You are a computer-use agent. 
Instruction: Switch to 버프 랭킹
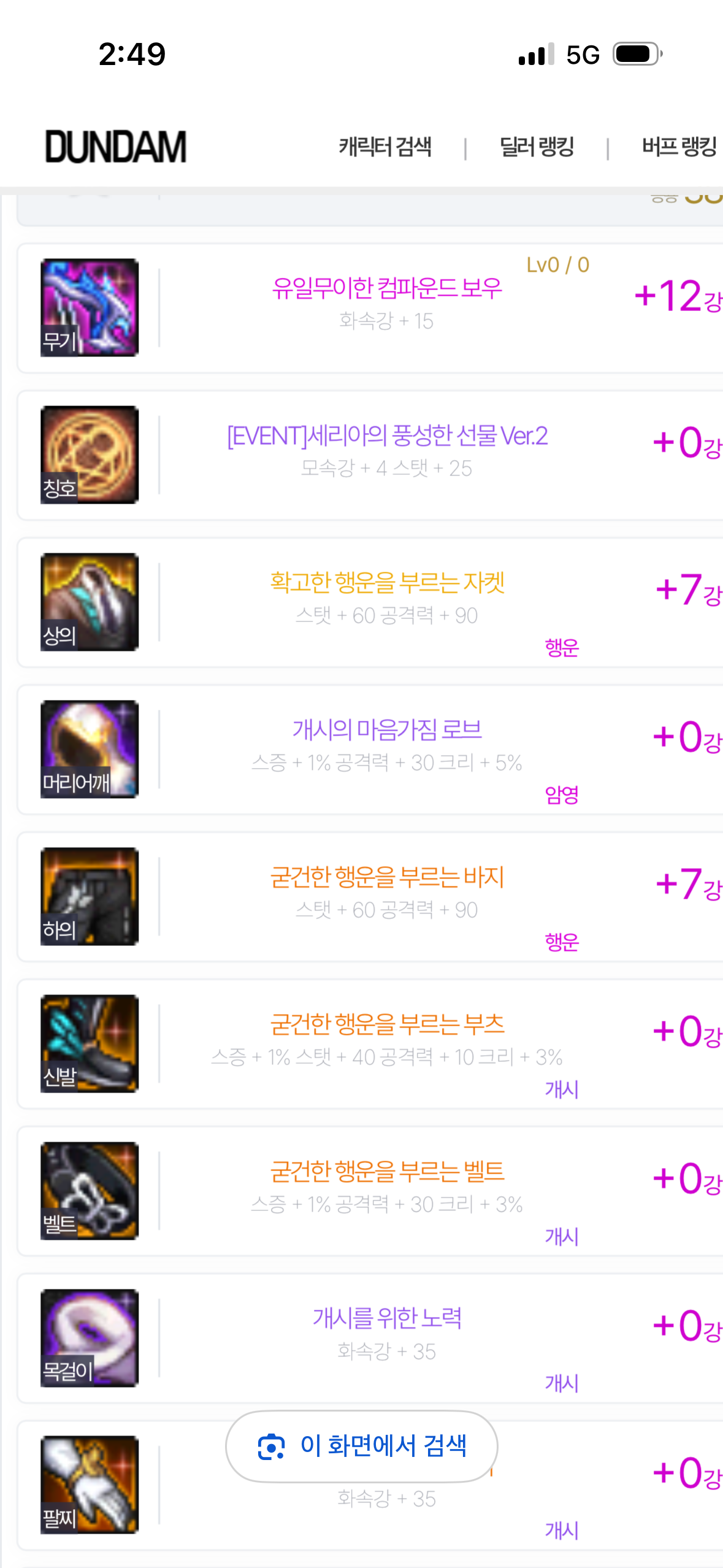[x=679, y=147]
